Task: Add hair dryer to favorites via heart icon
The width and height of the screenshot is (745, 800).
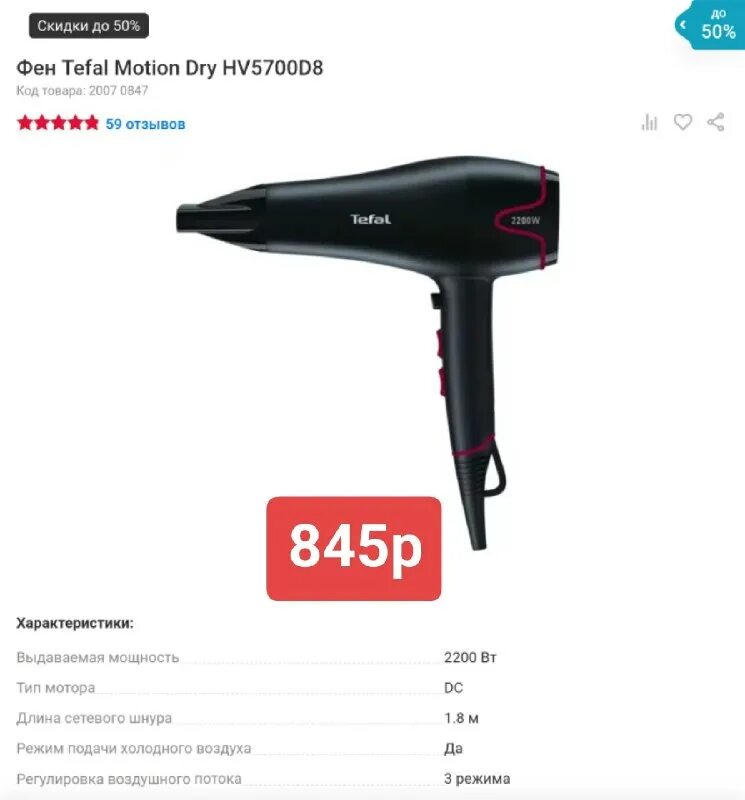Action: pos(683,121)
